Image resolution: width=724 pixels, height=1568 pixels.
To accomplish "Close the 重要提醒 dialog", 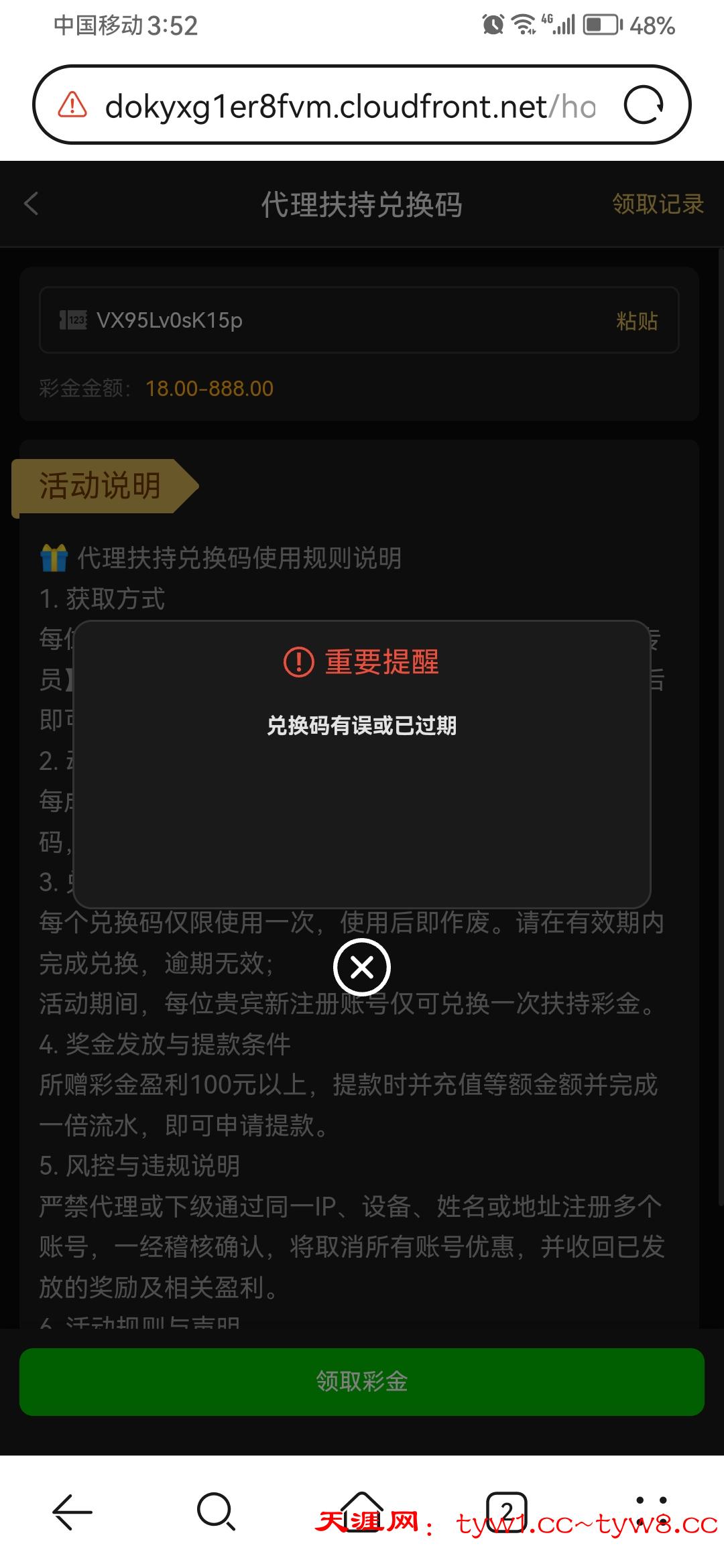I will point(362,967).
